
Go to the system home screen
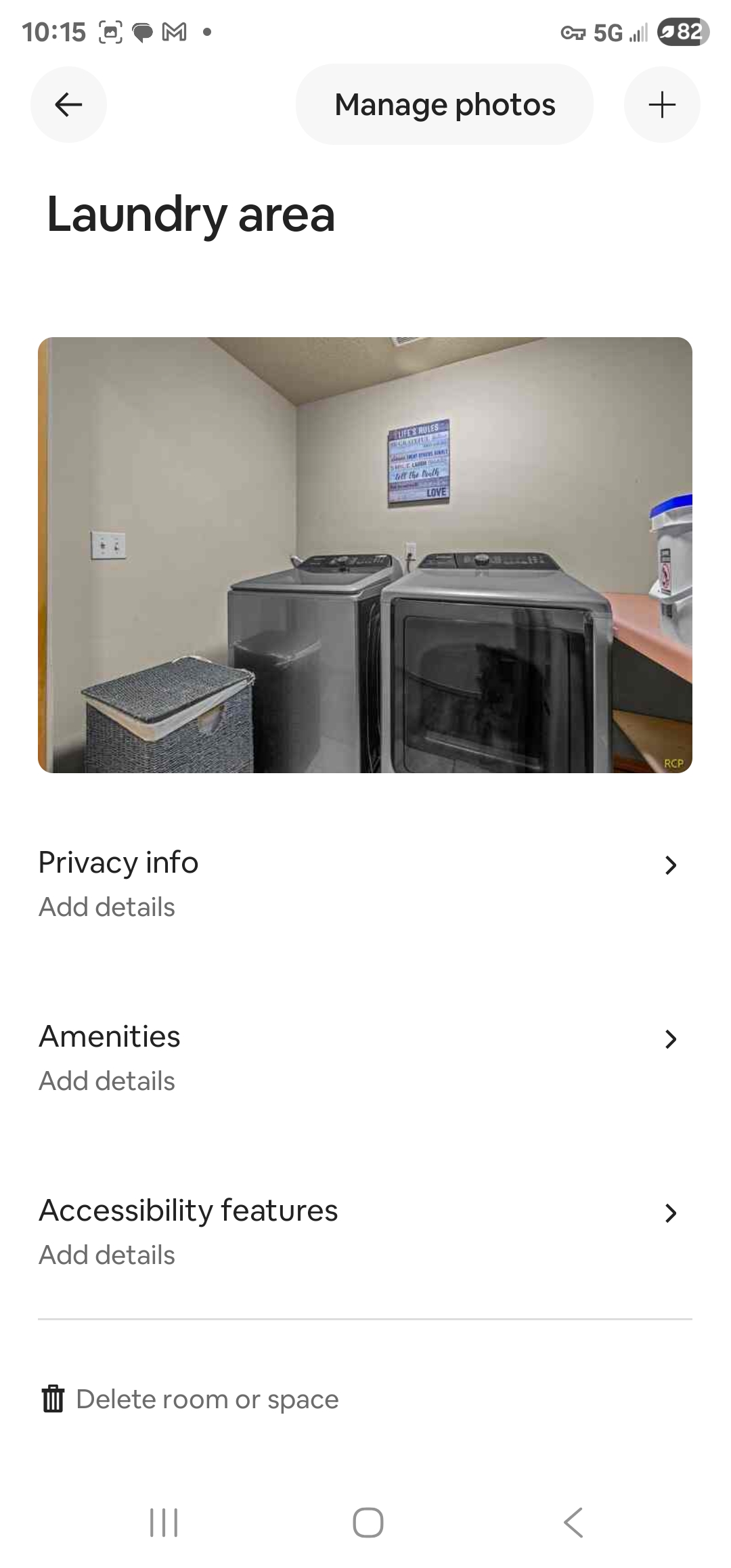click(368, 1523)
